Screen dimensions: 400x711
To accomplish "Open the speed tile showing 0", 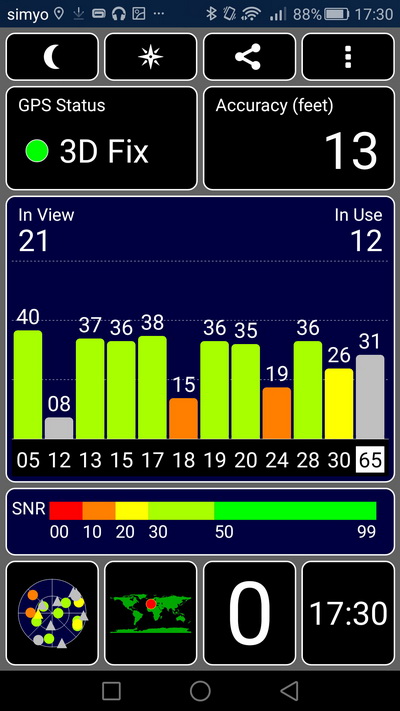I will click(249, 613).
